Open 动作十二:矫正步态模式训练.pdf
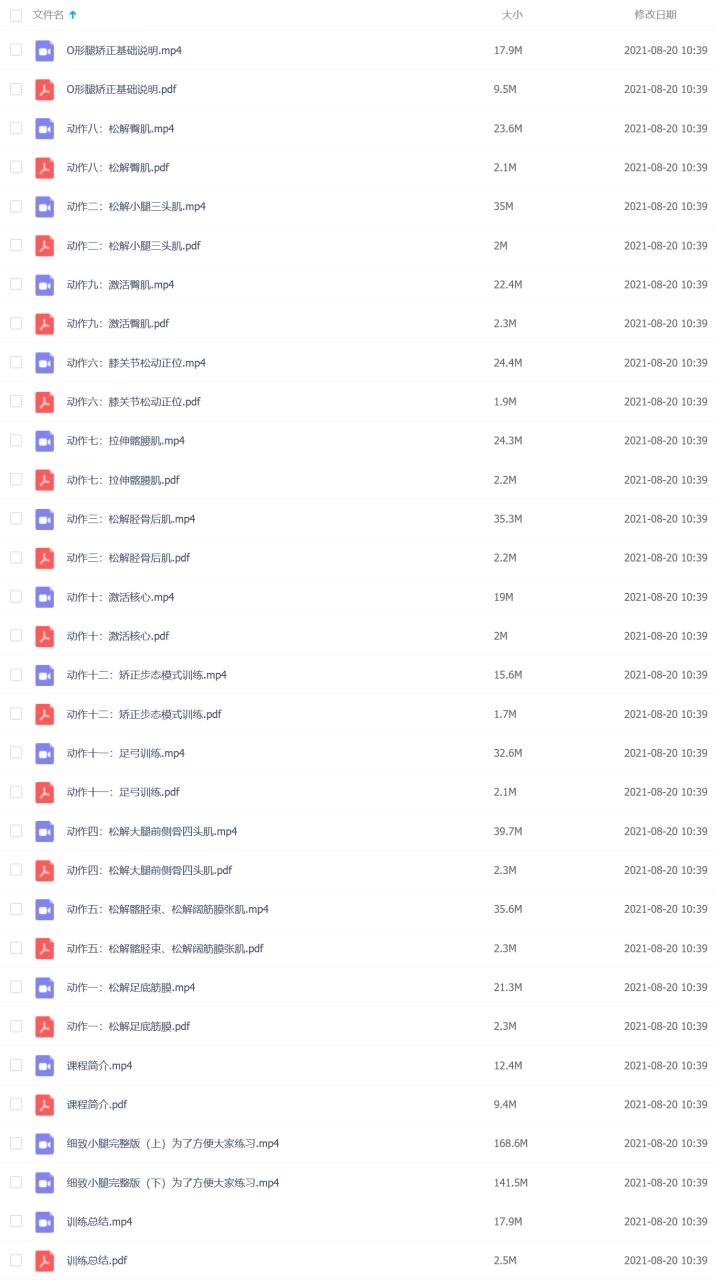This screenshot has width=716, height=1280. pos(144,714)
